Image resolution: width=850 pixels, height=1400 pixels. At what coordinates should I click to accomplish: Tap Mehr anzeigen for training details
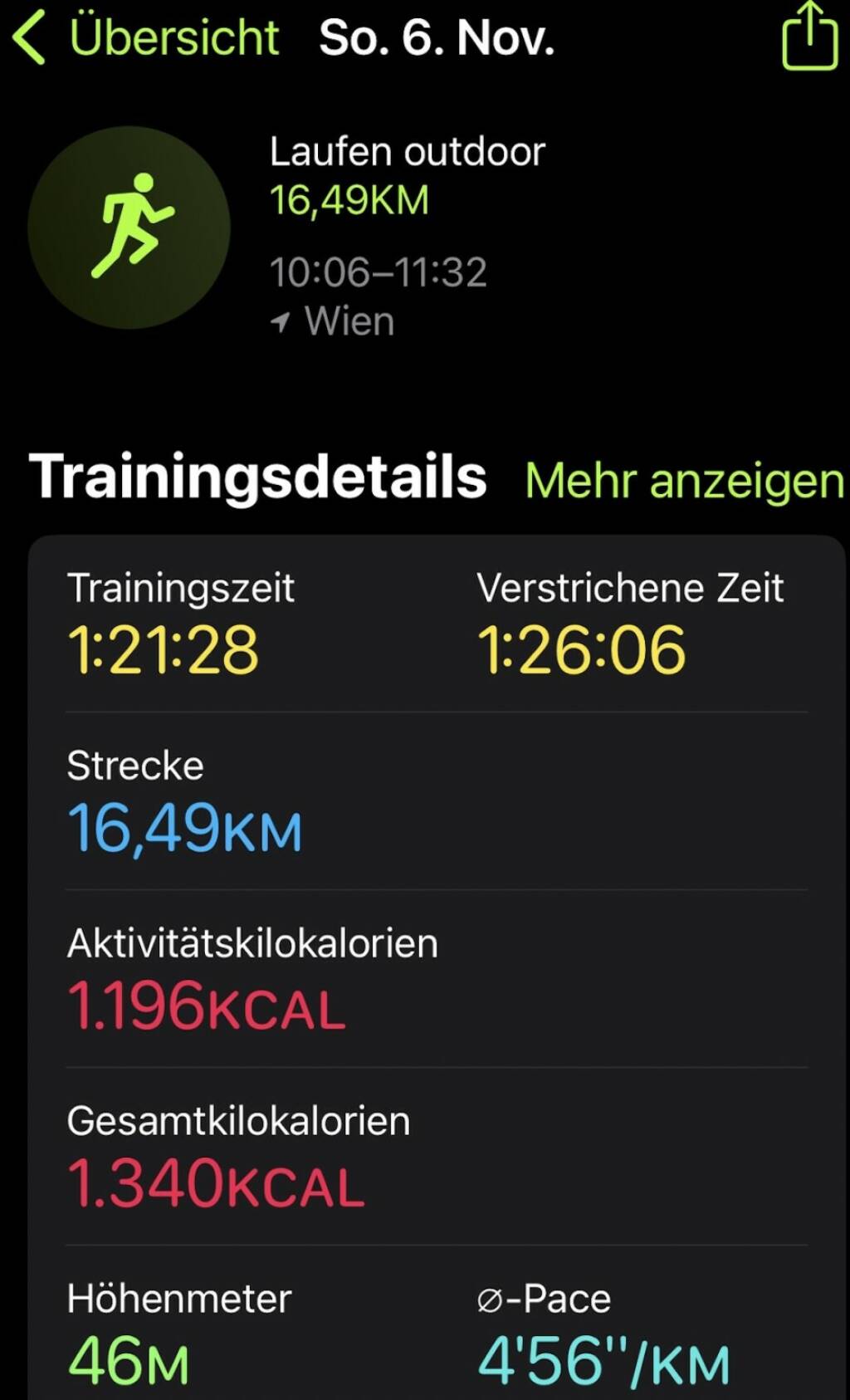pos(684,481)
